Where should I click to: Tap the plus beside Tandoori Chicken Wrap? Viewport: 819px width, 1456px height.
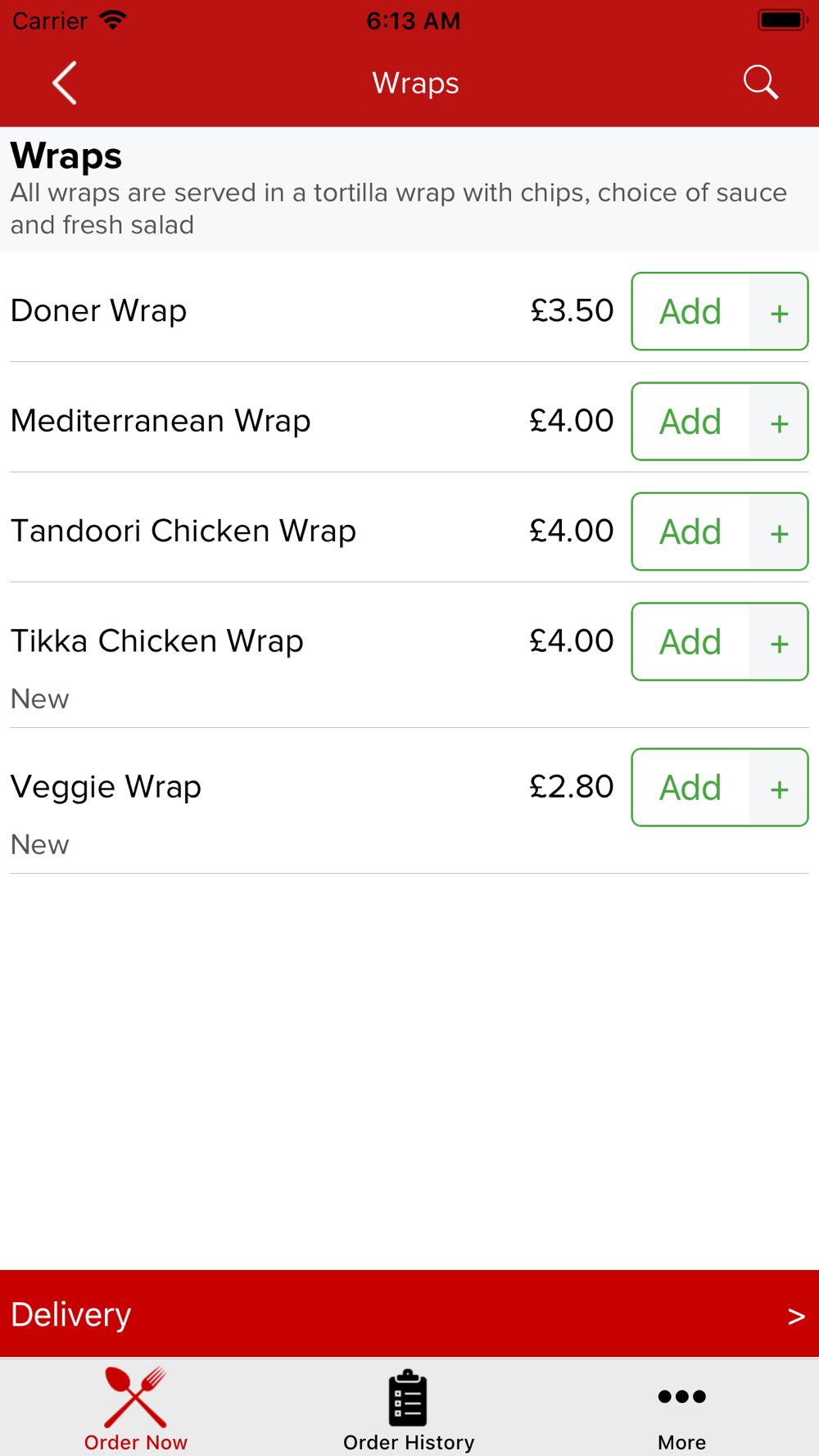tap(779, 531)
